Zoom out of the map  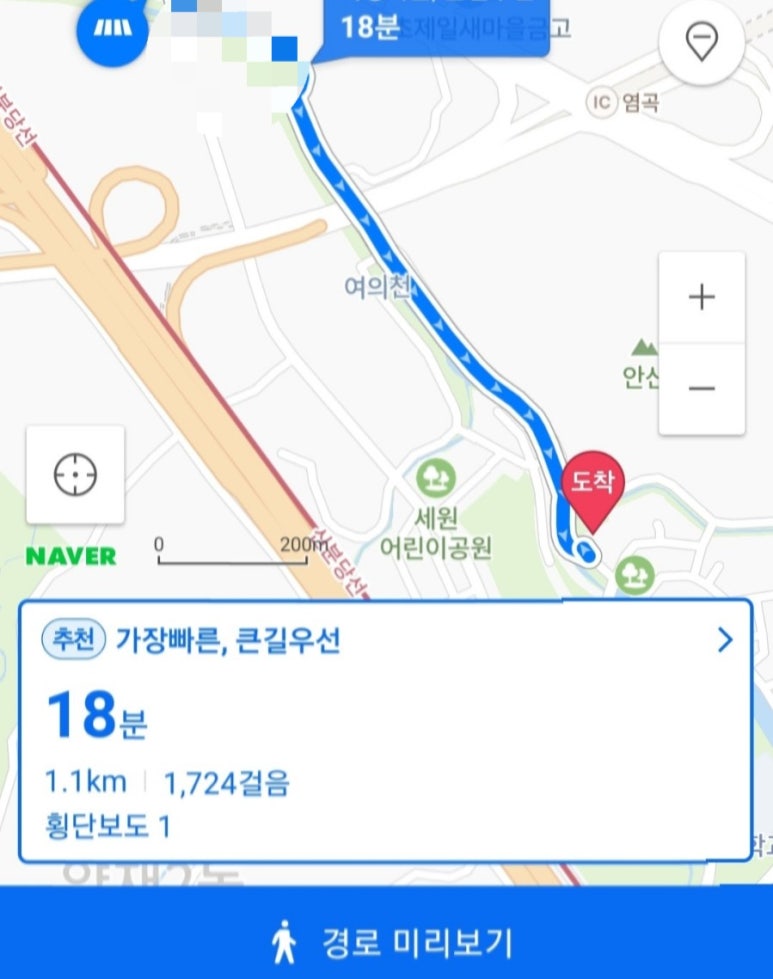[702, 388]
